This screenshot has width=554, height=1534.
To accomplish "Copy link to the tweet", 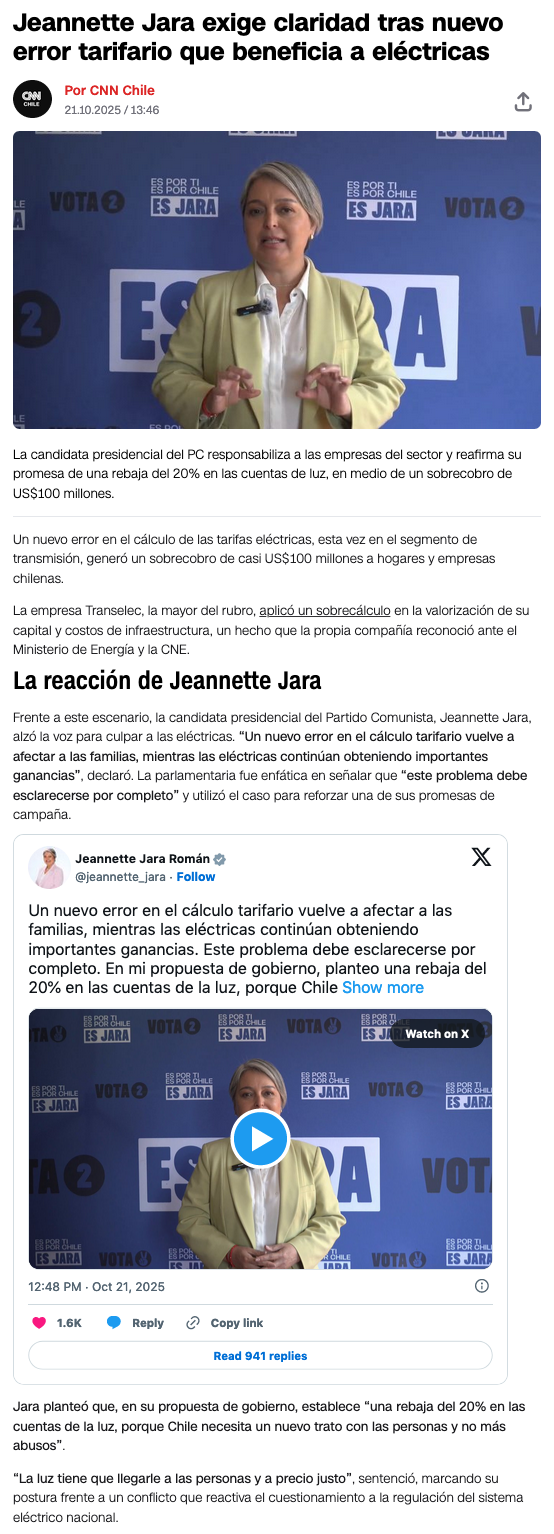I will coord(225,1322).
